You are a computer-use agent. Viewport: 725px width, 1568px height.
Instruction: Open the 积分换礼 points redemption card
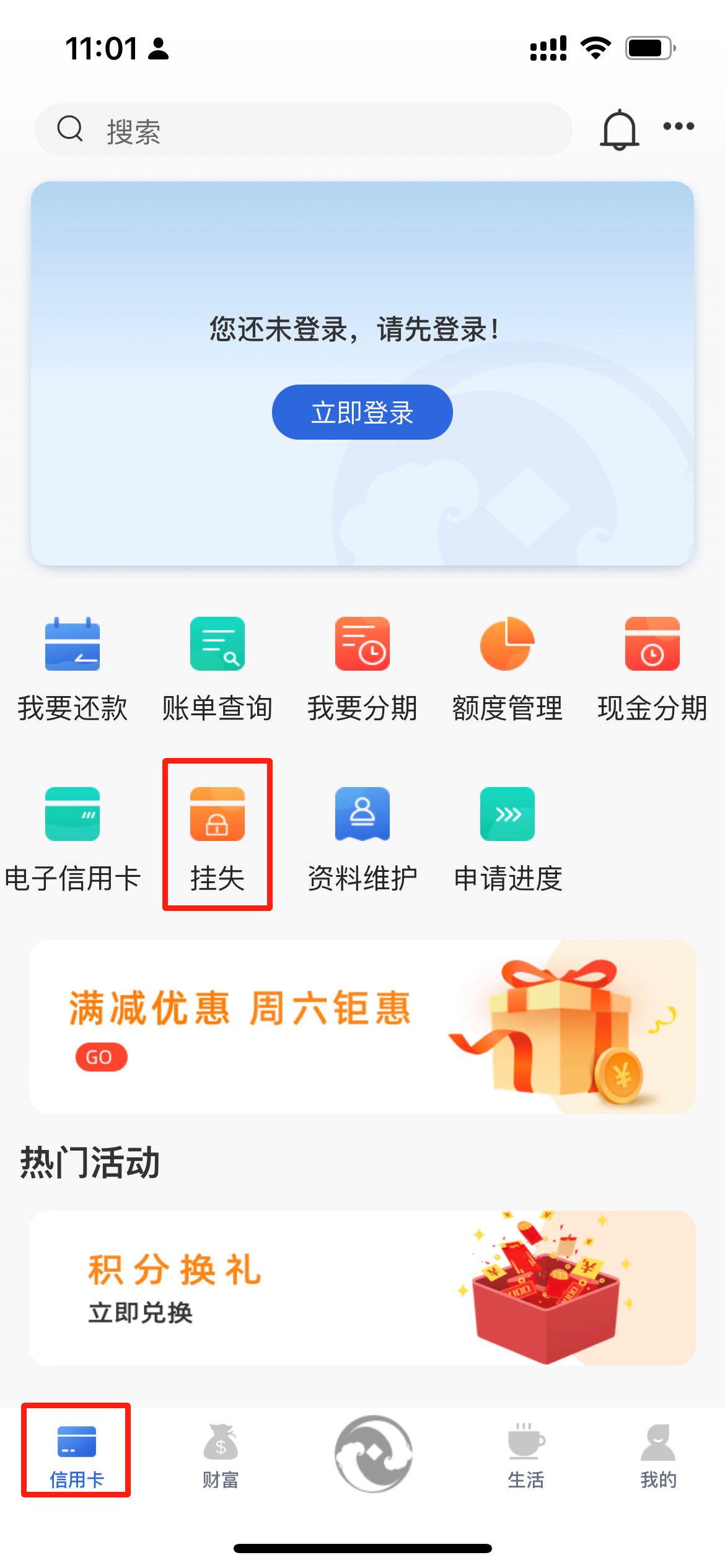(362, 1288)
